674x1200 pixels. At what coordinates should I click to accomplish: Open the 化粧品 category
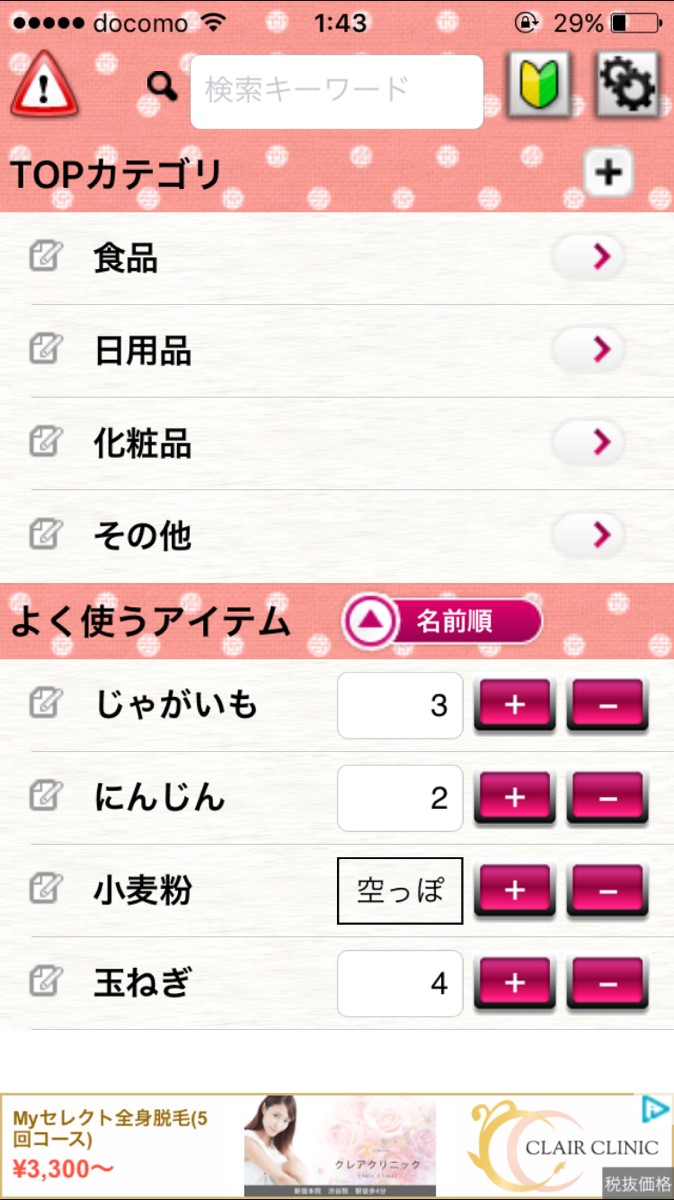pyautogui.click(x=589, y=442)
